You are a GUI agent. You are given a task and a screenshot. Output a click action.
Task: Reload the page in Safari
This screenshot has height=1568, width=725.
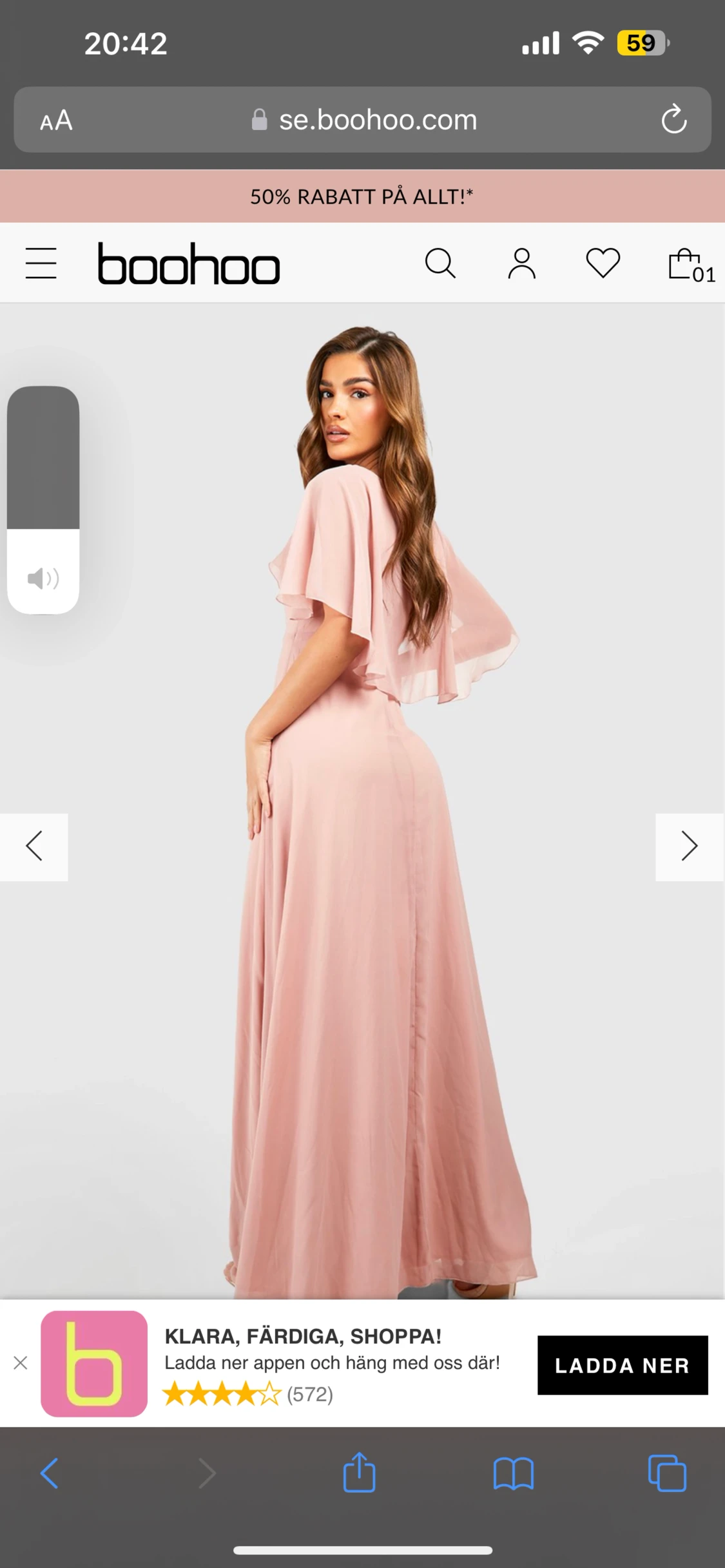pyautogui.click(x=673, y=120)
